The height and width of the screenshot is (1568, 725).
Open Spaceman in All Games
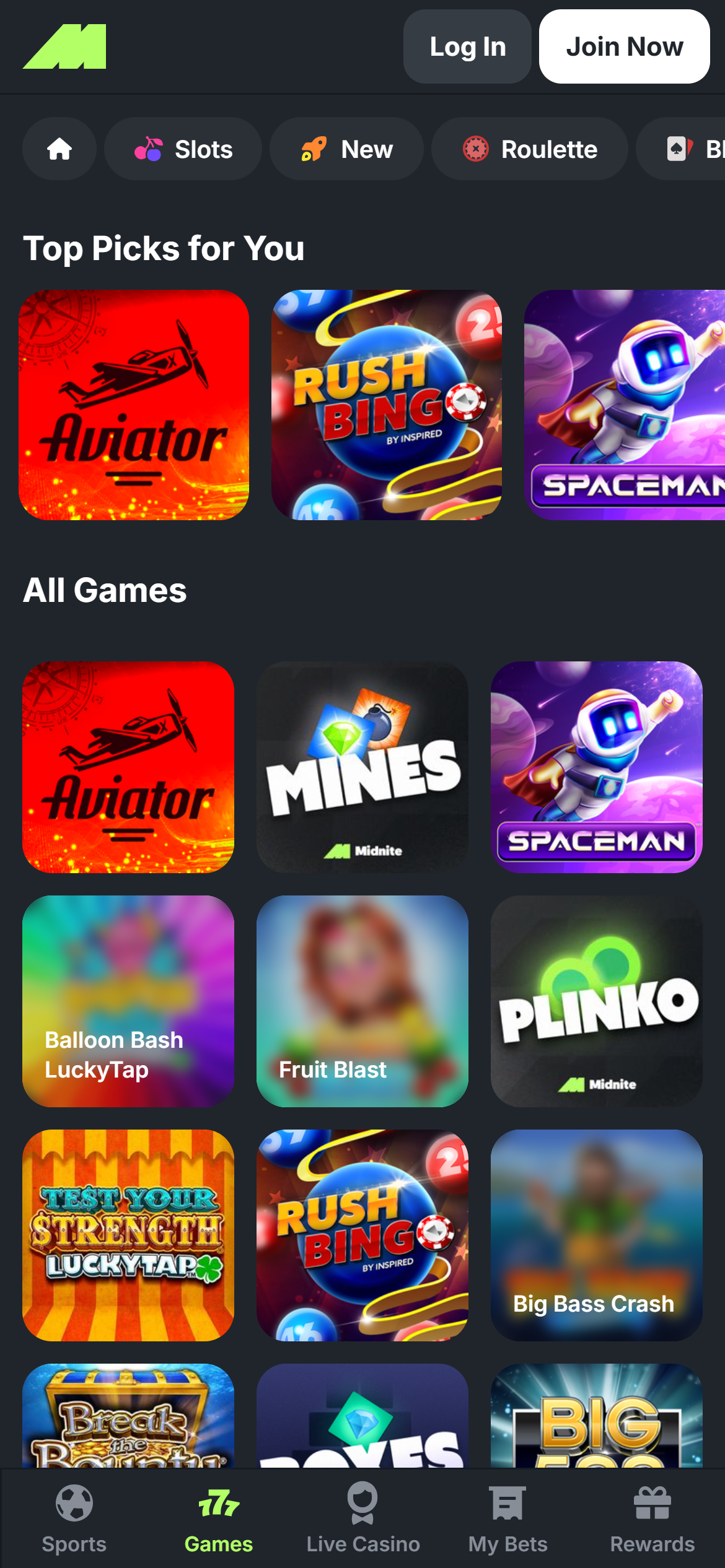click(596, 767)
